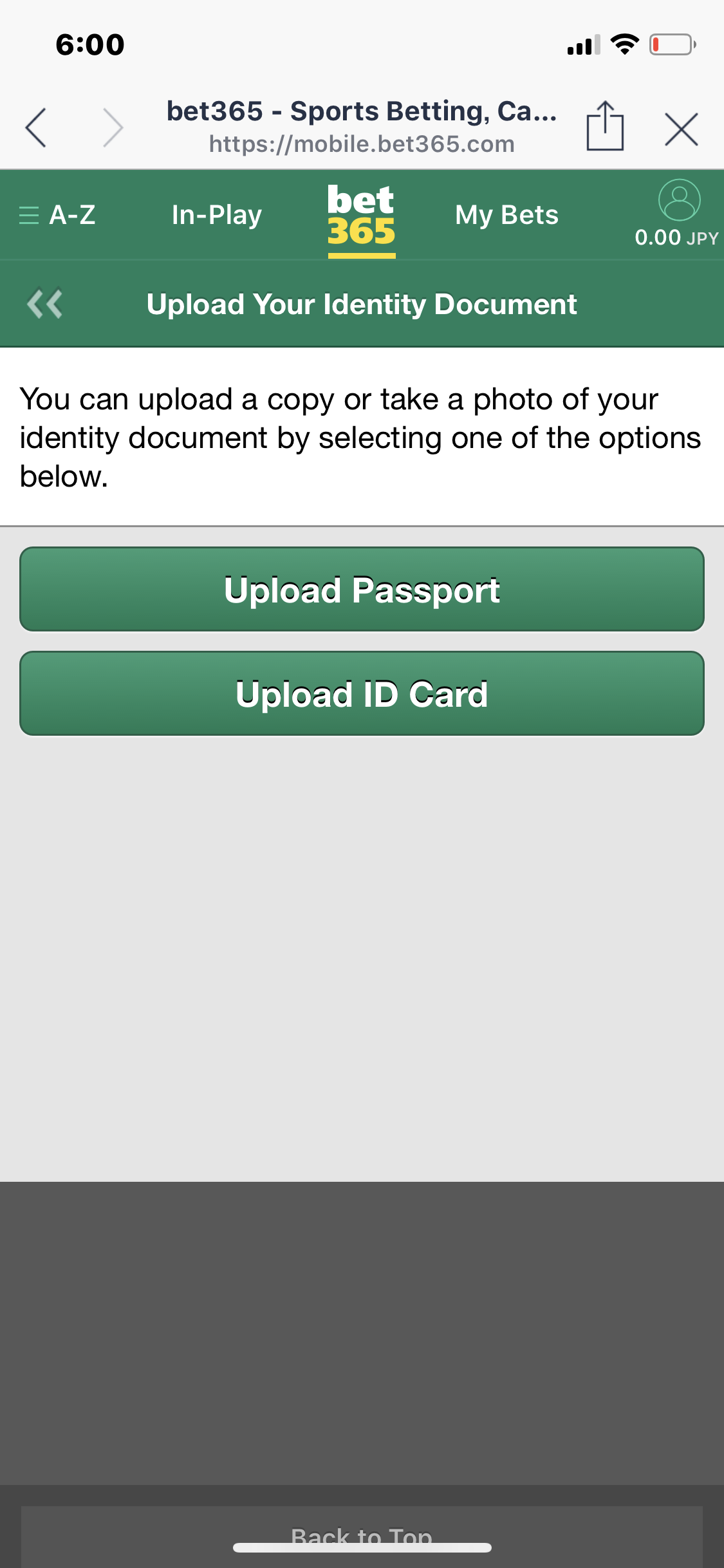724x1568 pixels.
Task: Open My Bets
Action: tap(506, 215)
